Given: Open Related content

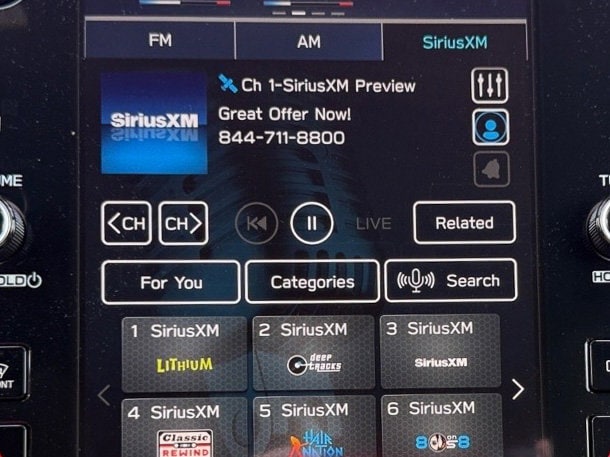Looking at the screenshot, I should coord(463,223).
